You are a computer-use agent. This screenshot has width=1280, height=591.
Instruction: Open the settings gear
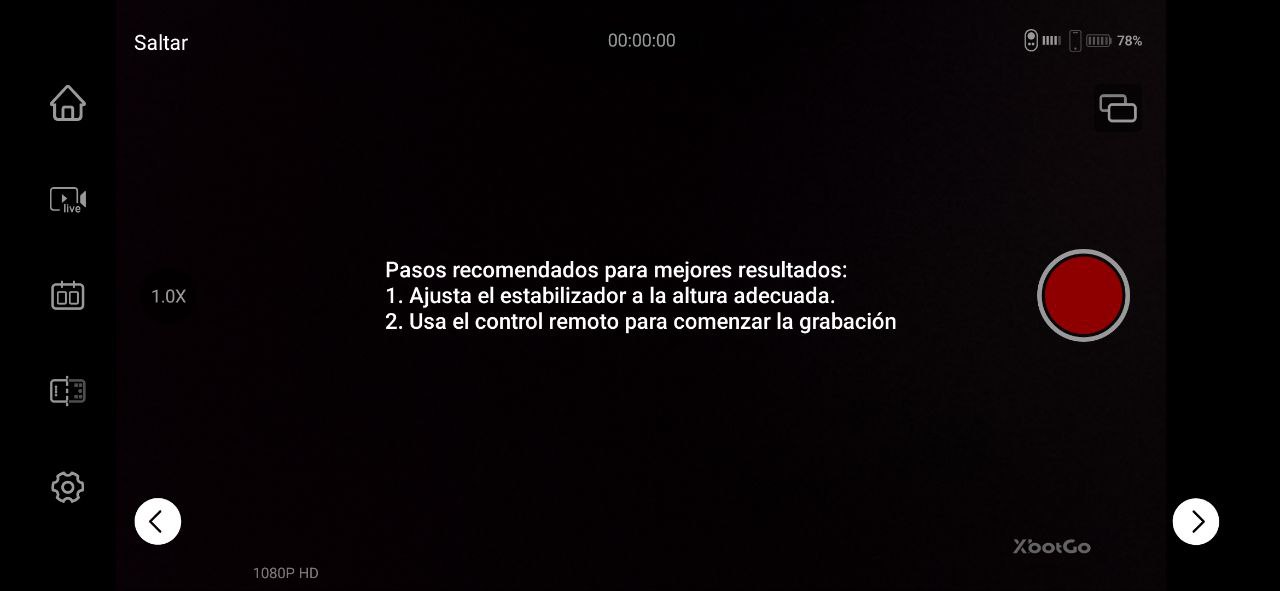coord(68,487)
